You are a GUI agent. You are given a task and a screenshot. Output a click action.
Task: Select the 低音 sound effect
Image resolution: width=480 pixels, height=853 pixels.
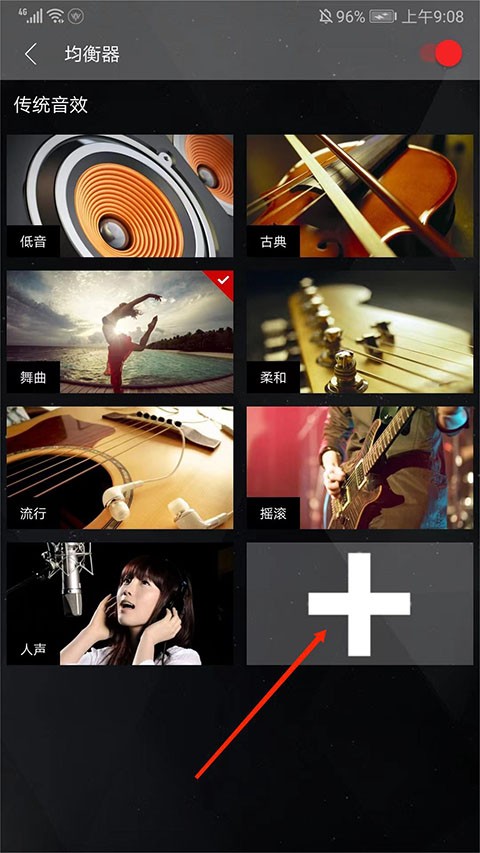pyautogui.click(x=120, y=196)
